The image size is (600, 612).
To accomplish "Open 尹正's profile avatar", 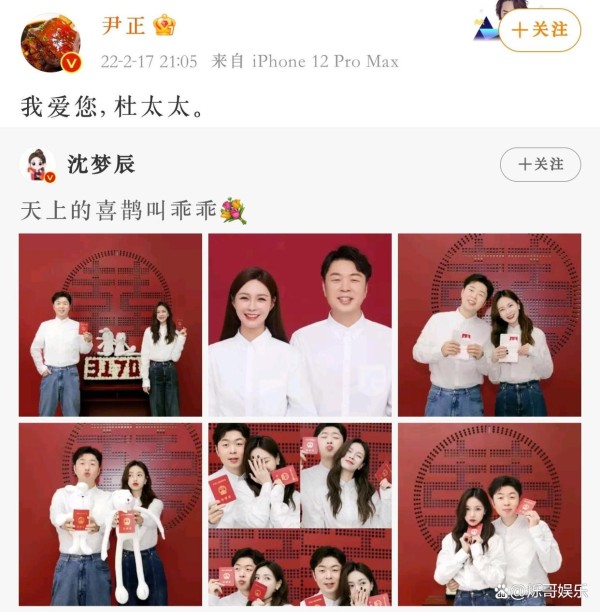I will [51, 42].
